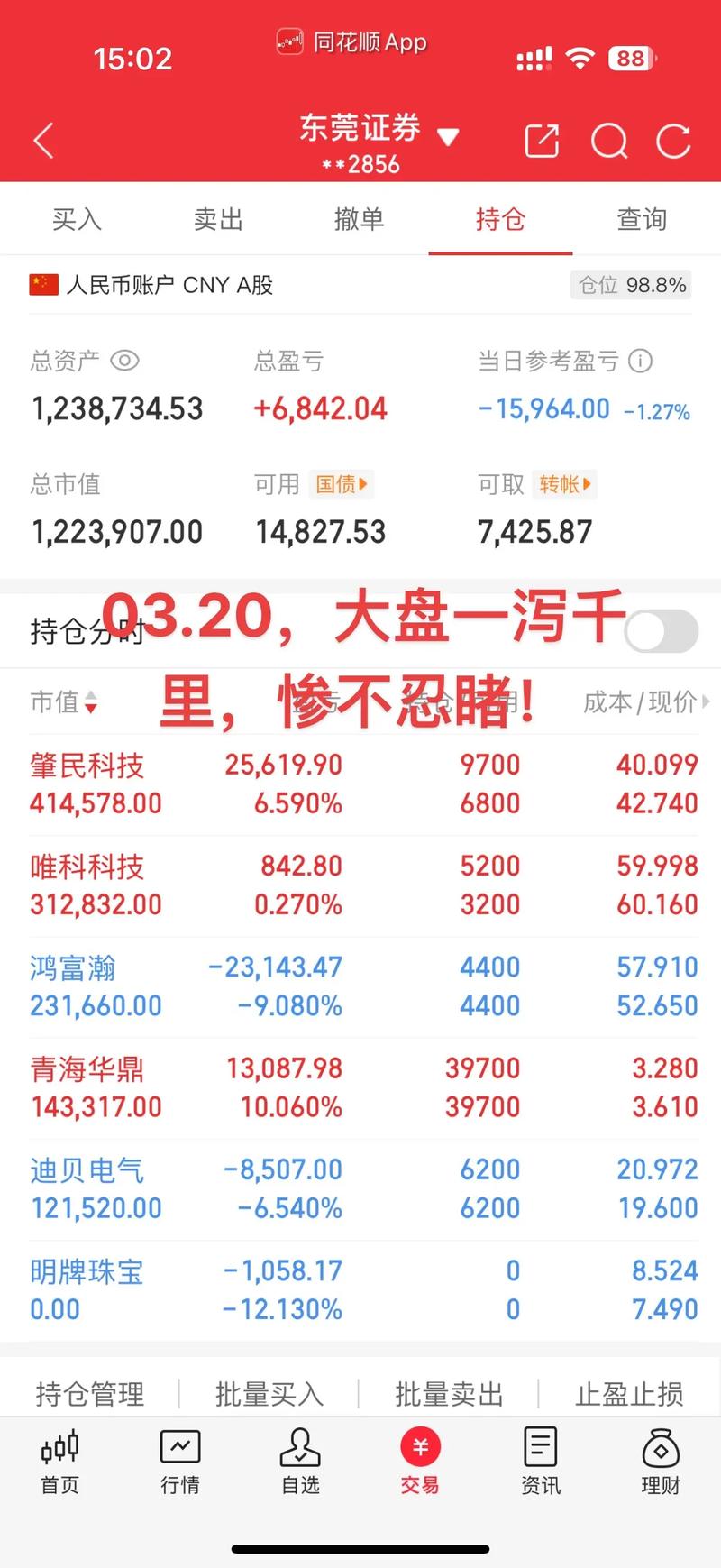The image size is (721, 1568).
Task: Tap the search icon in the top bar
Action: tap(609, 142)
